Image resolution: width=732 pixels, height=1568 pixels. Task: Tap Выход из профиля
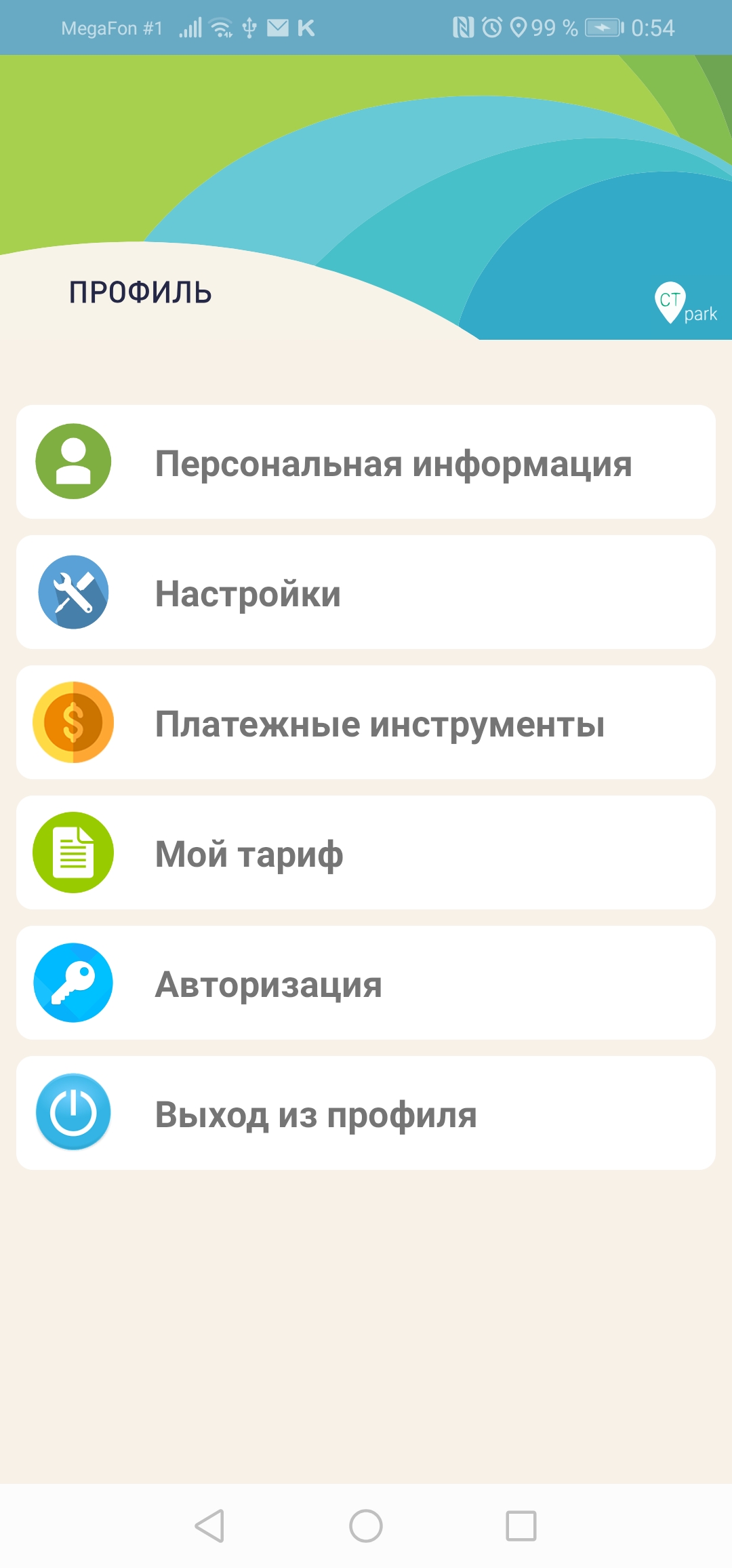pos(366,1113)
